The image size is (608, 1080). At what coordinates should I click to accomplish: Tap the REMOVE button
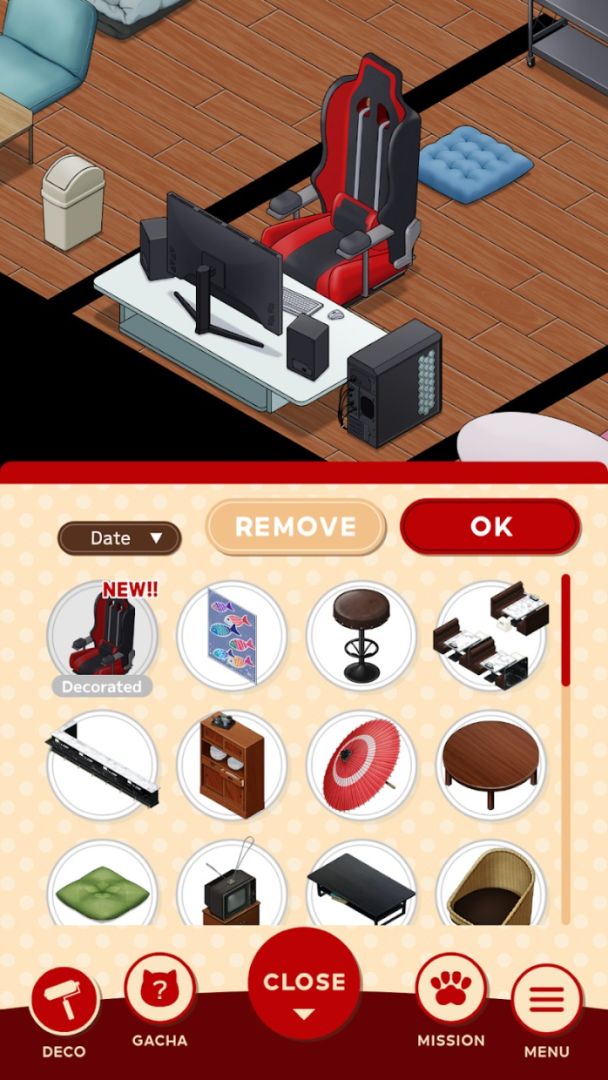pyautogui.click(x=295, y=527)
